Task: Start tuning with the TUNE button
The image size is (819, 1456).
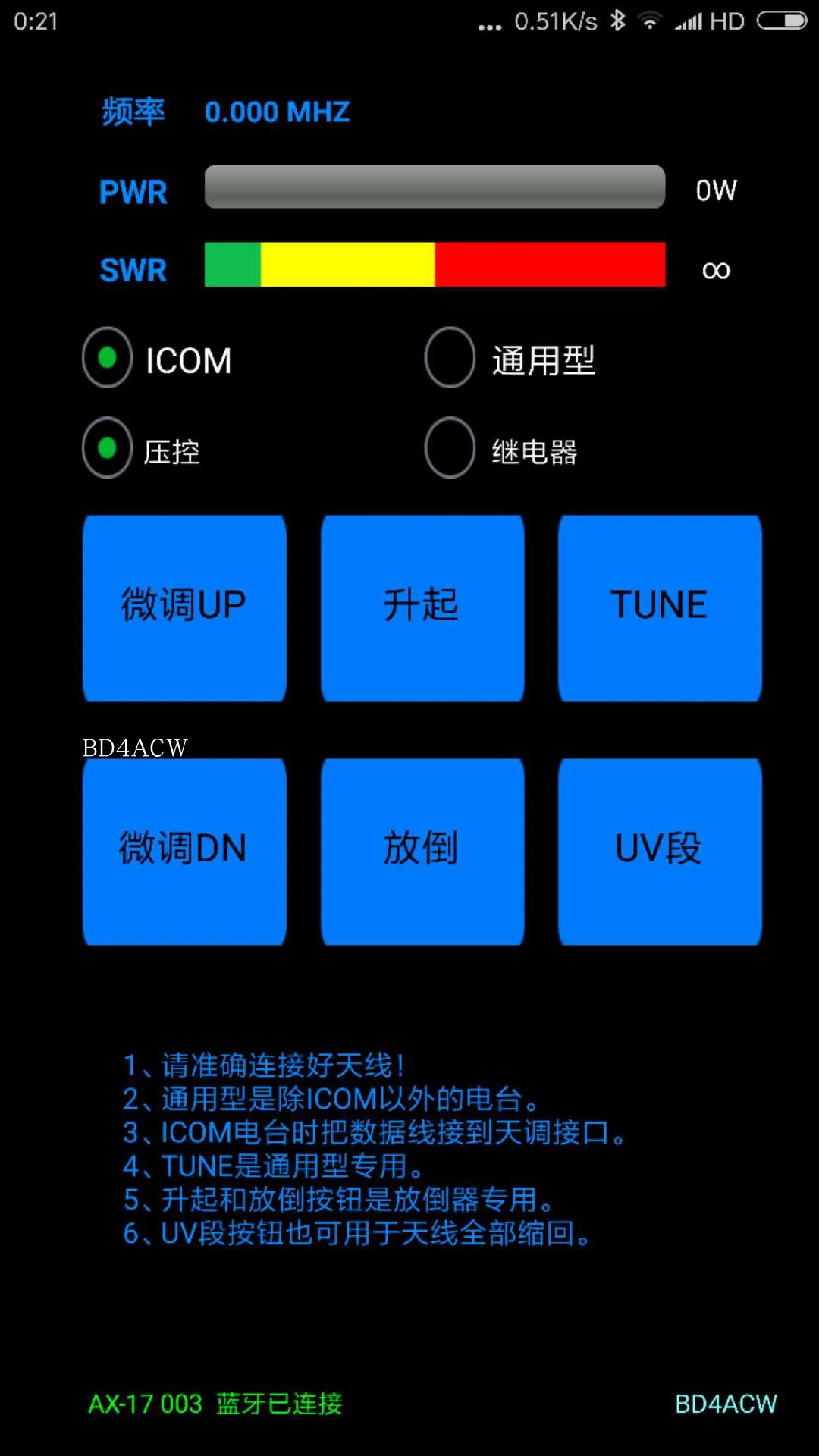Action: (x=660, y=608)
